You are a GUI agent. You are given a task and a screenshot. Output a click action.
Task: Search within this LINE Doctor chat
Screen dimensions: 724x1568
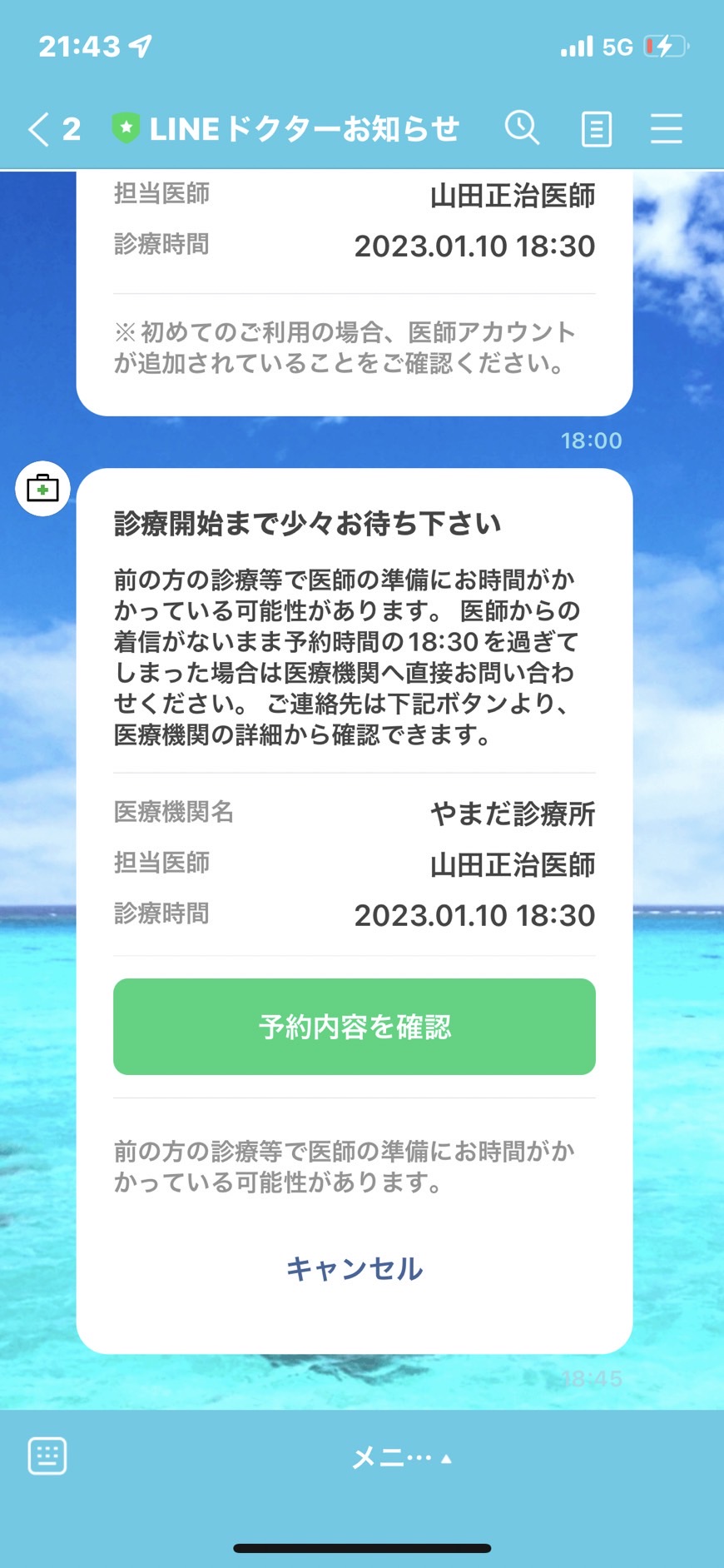click(523, 128)
